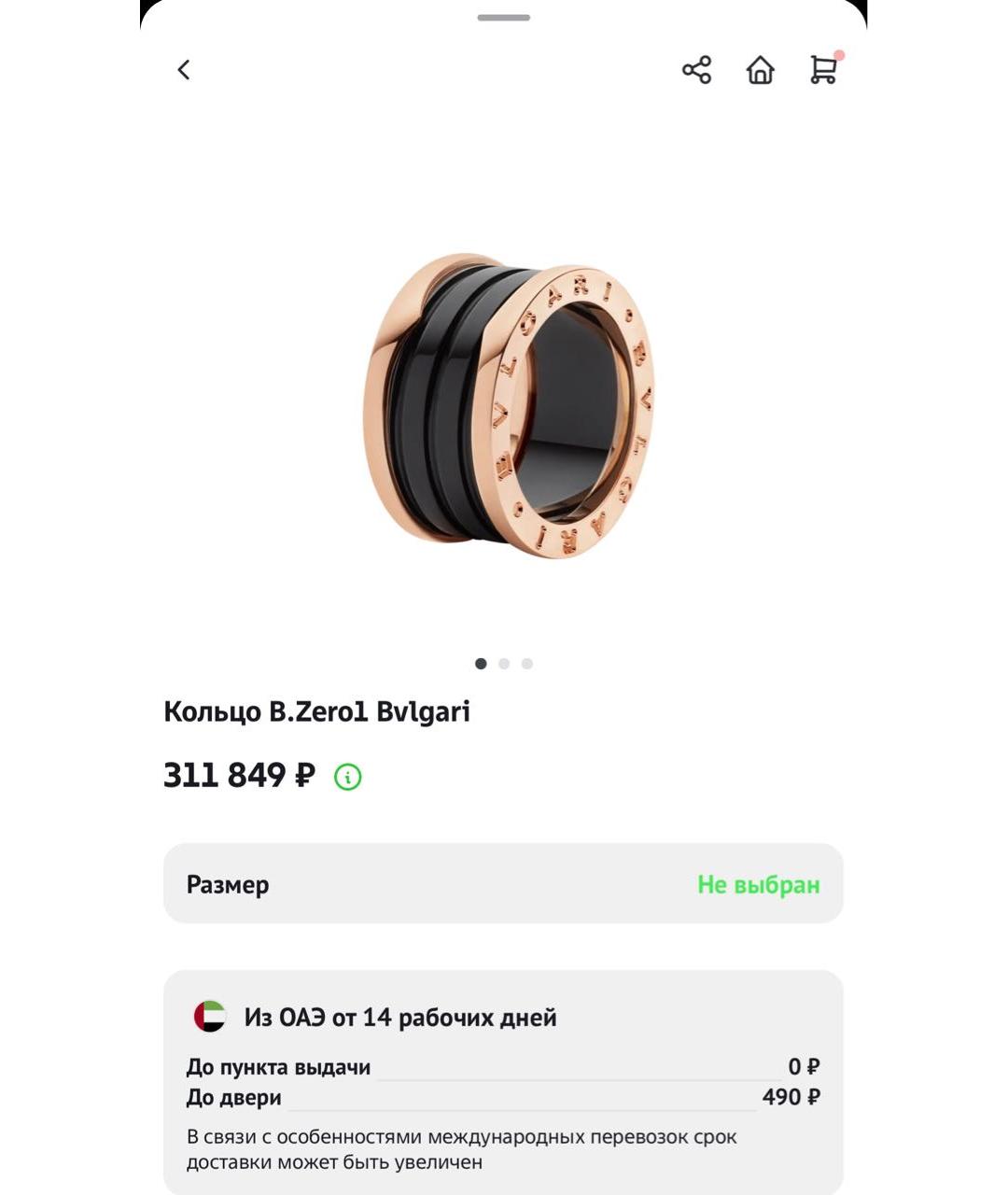This screenshot has width=1008, height=1195.
Task: Tap the green info circle near price
Action: point(346,776)
